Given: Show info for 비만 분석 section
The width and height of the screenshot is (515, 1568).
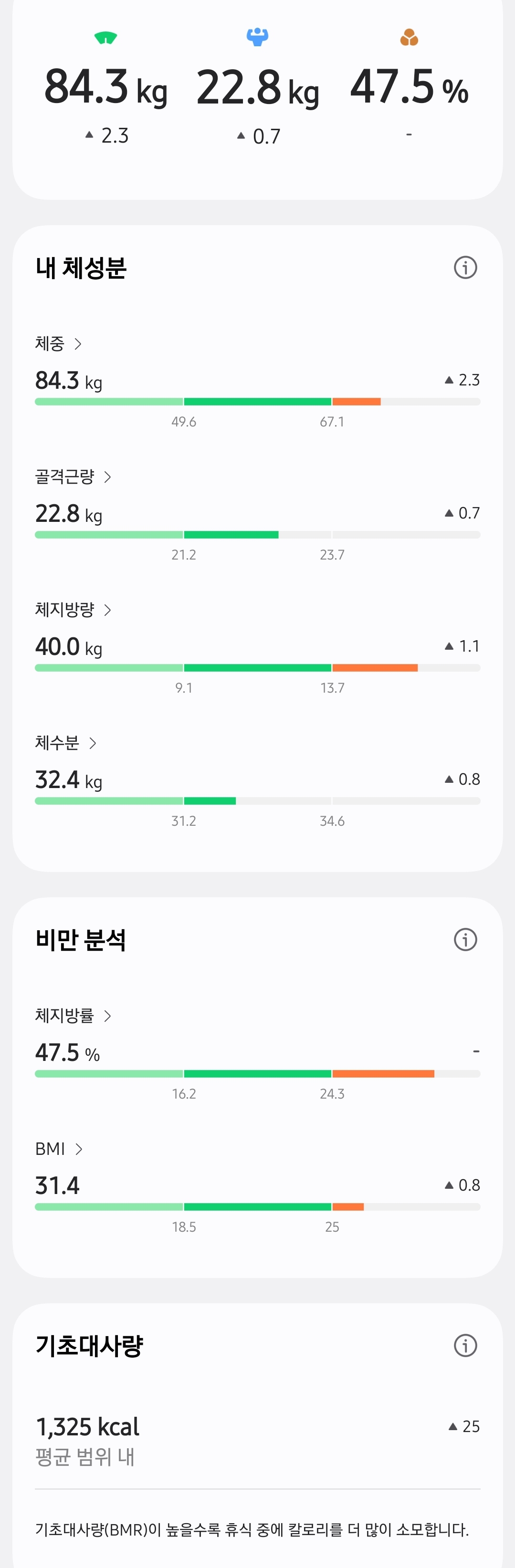Looking at the screenshot, I should tap(465, 939).
